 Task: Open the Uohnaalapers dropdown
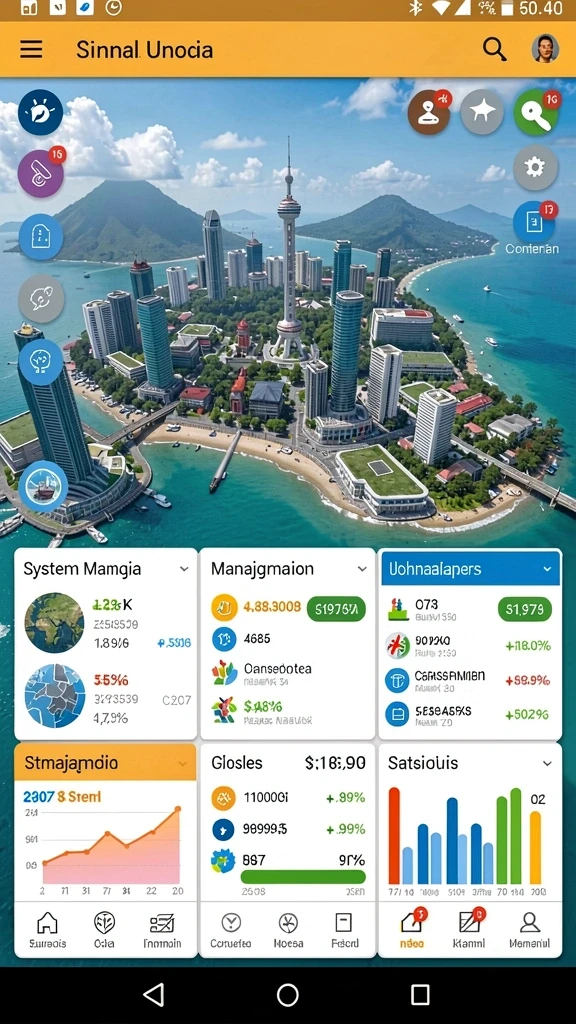[470, 568]
